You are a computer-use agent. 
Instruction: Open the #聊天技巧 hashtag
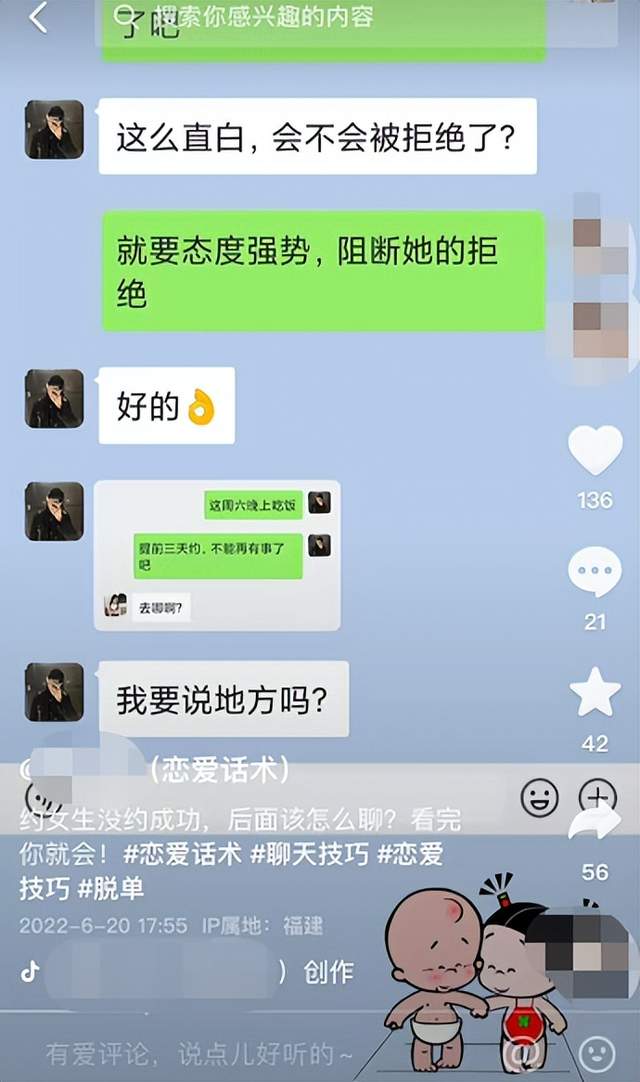click(309, 855)
